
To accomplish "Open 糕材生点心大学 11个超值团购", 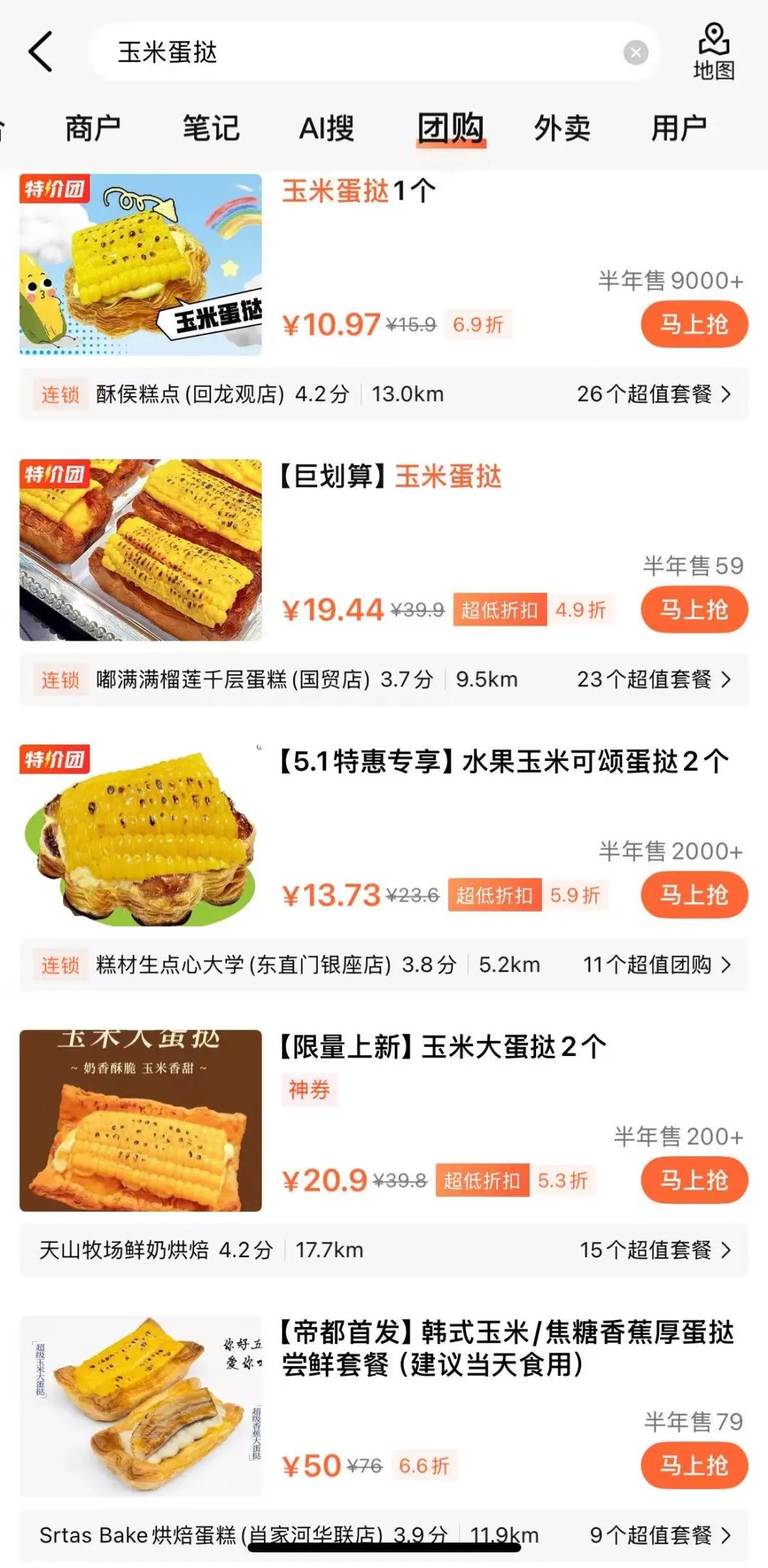I will click(x=657, y=965).
